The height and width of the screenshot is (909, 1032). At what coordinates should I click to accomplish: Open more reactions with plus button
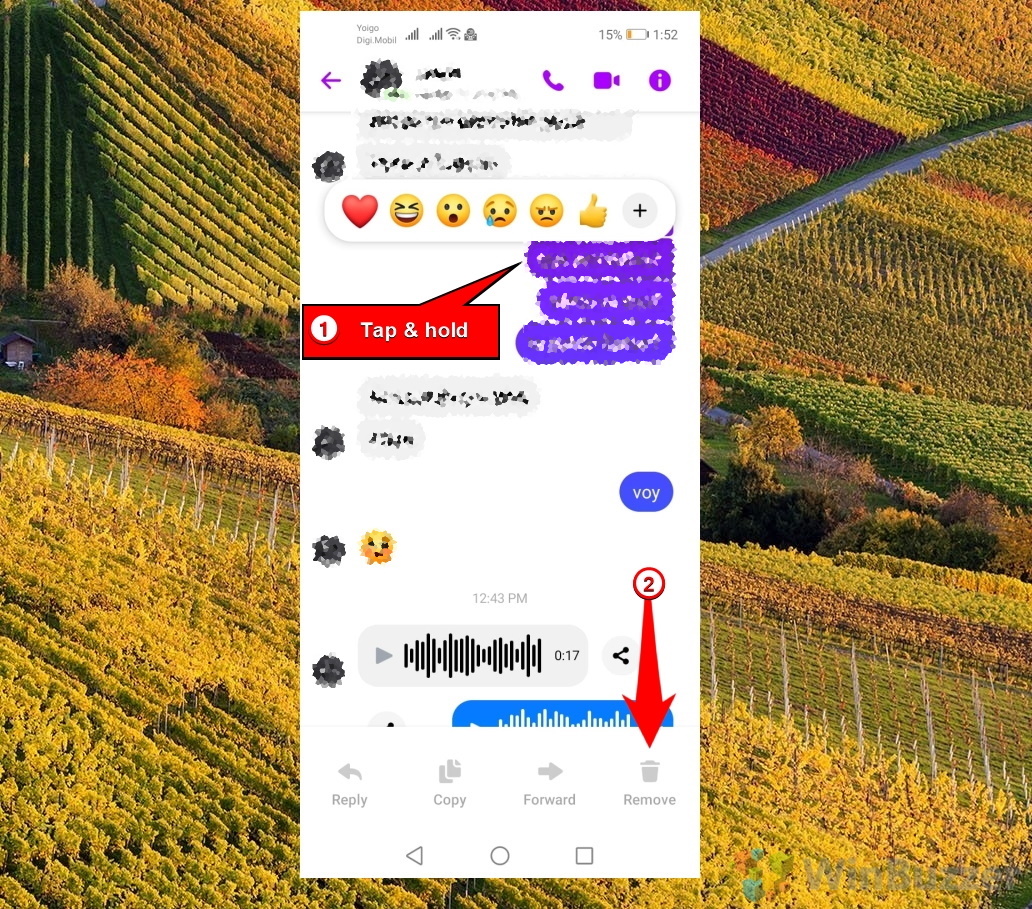click(x=640, y=211)
